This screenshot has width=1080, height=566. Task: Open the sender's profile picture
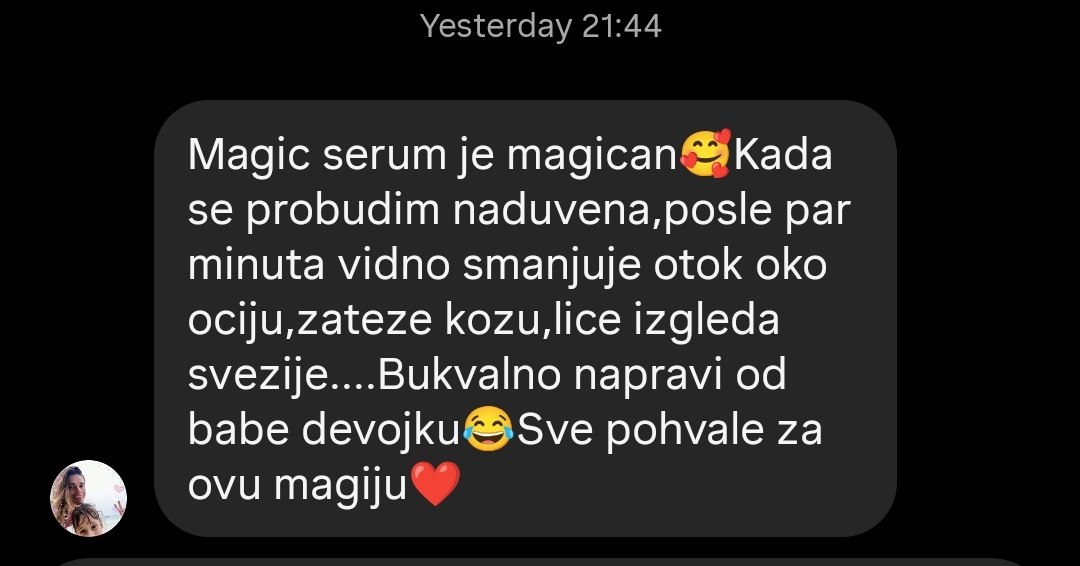click(88, 498)
